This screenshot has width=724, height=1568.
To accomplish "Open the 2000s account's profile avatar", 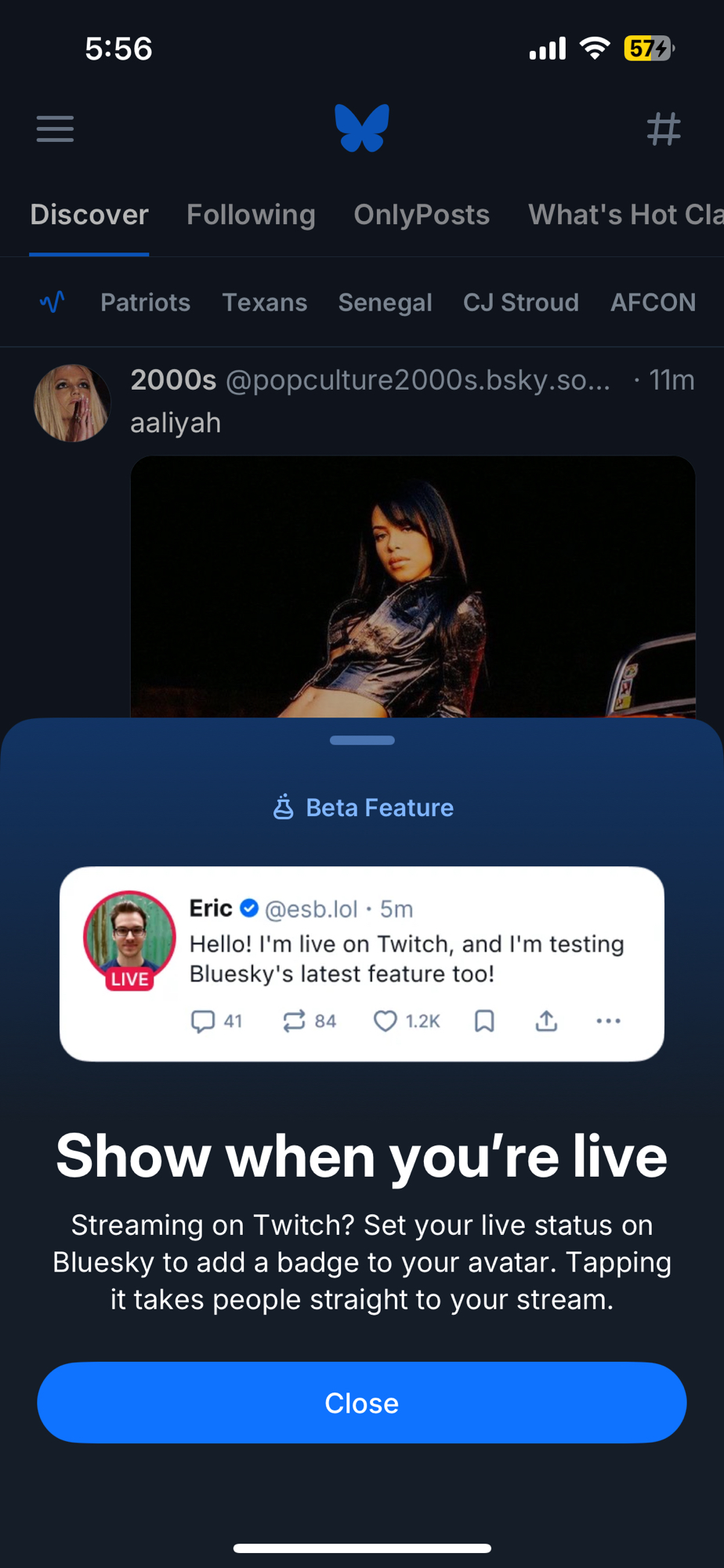I will tap(72, 403).
